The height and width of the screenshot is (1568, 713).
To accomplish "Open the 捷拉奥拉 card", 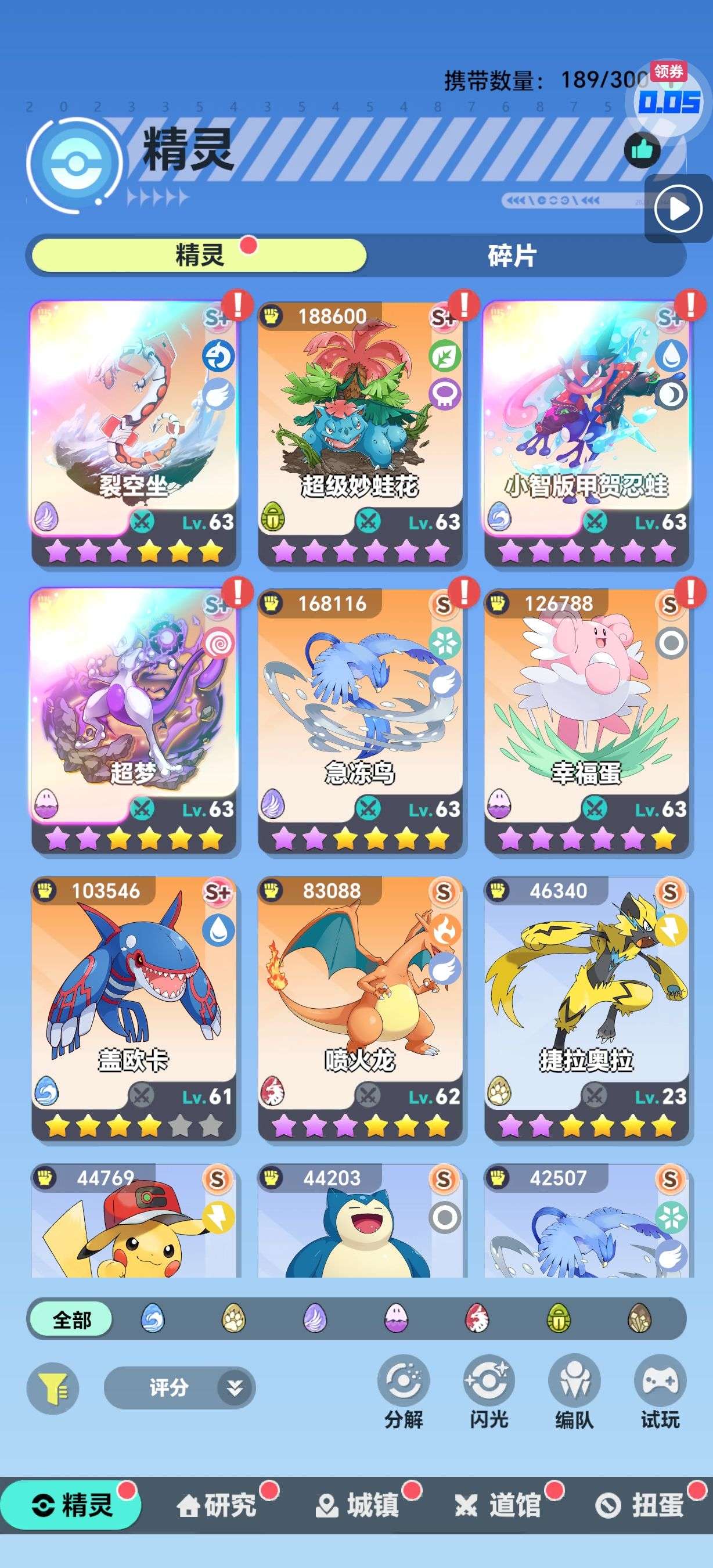I will tap(586, 1008).
